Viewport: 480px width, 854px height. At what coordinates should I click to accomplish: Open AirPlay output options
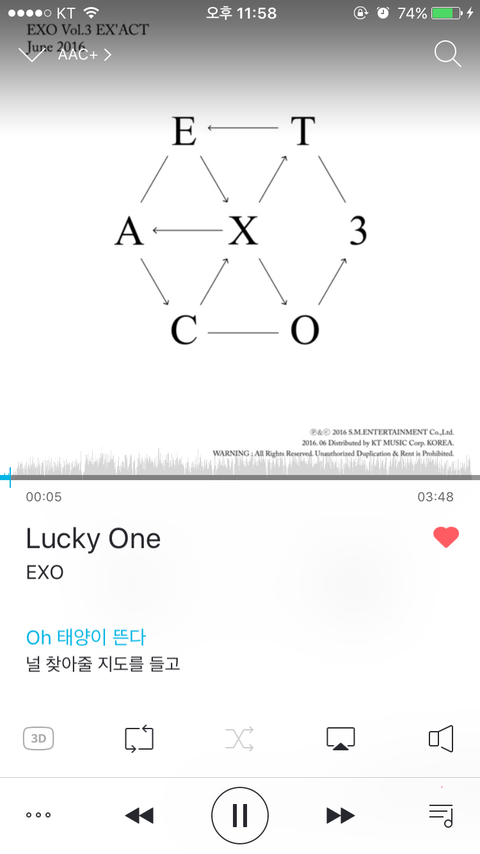[x=341, y=739]
